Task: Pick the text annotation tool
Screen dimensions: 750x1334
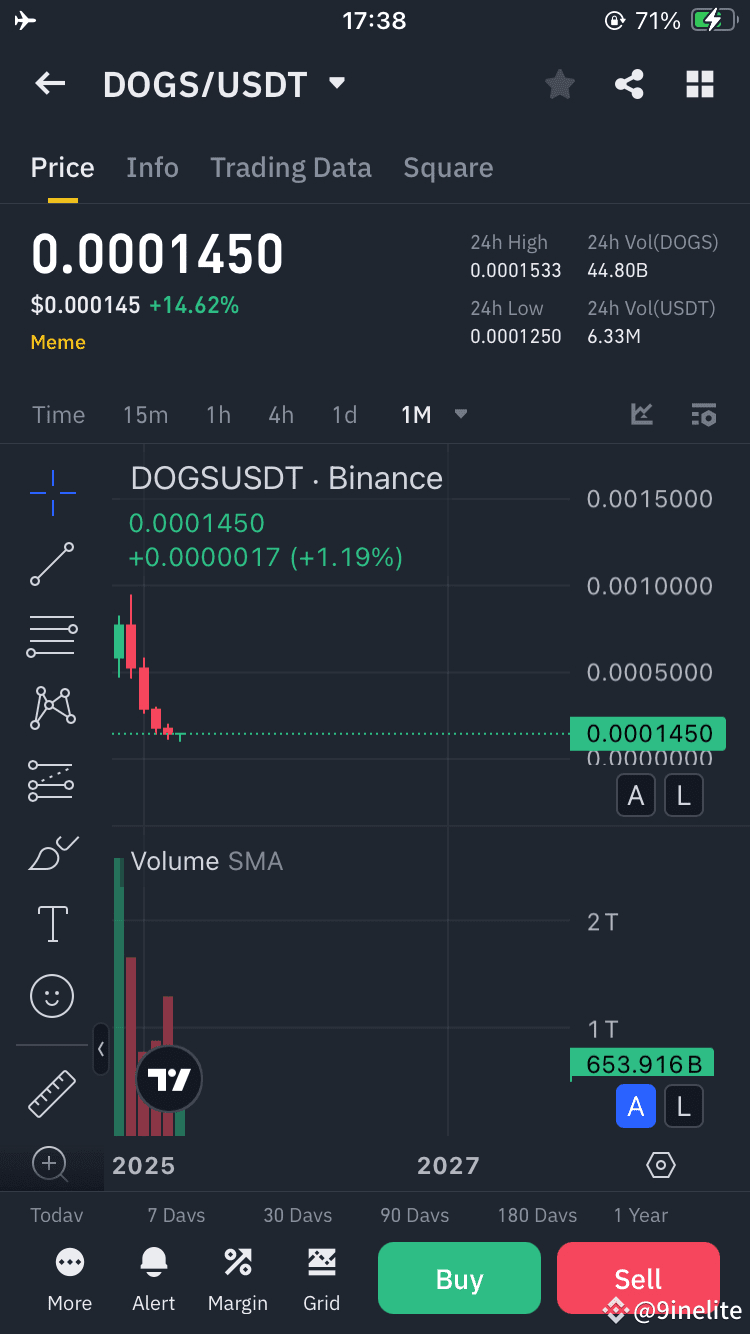Action: pyautogui.click(x=52, y=924)
